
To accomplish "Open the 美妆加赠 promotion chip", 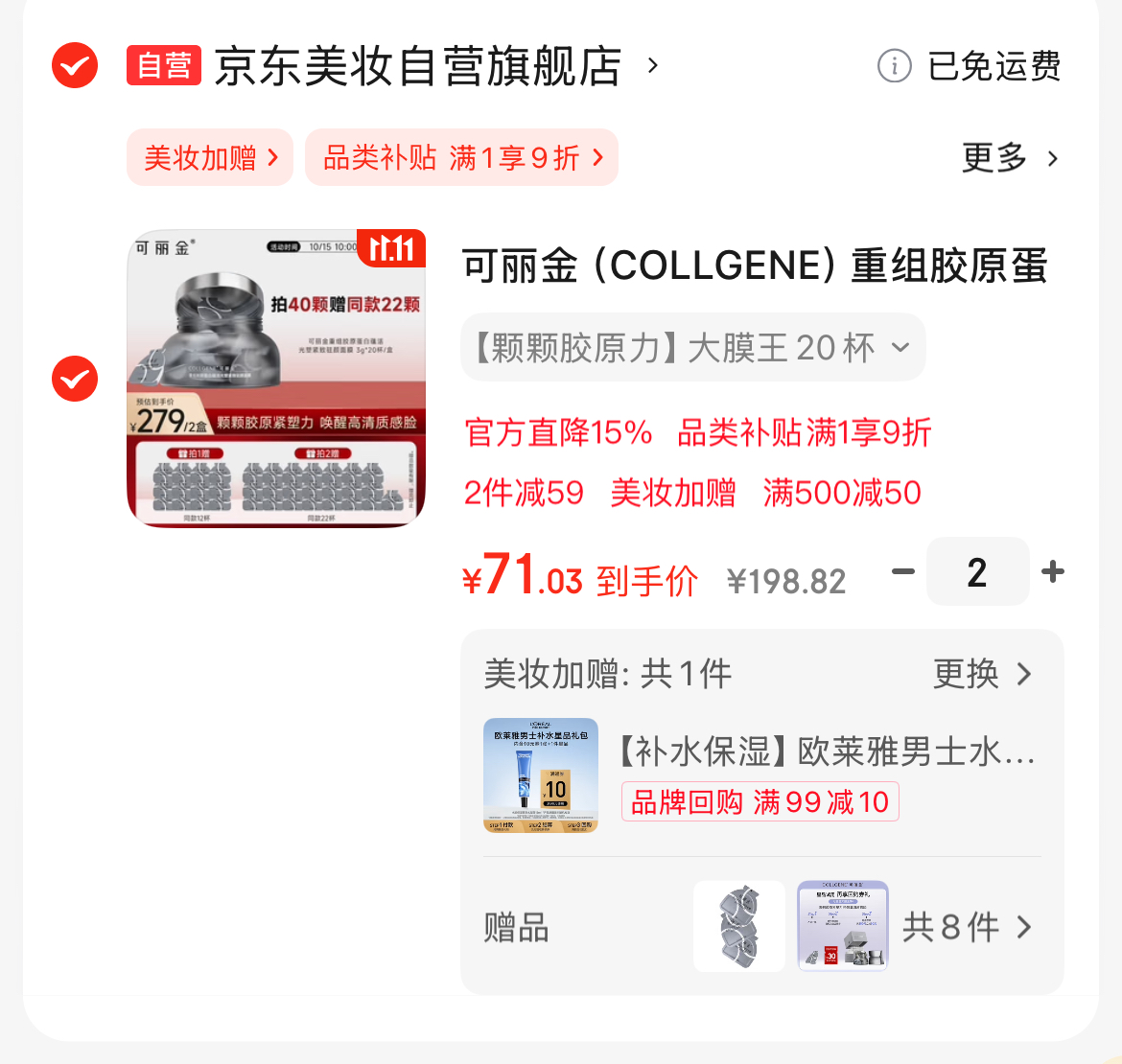I will (x=210, y=157).
